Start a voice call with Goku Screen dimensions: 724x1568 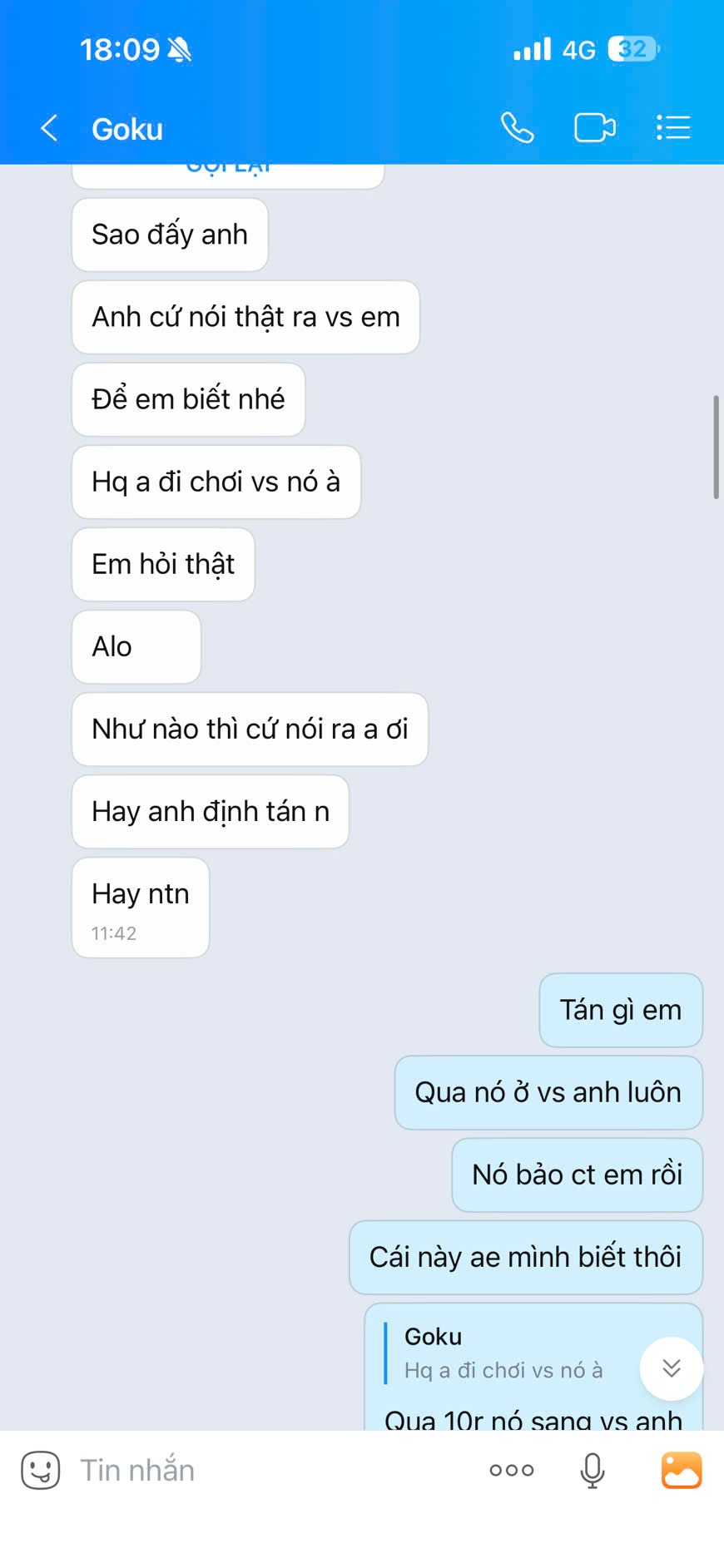click(517, 128)
